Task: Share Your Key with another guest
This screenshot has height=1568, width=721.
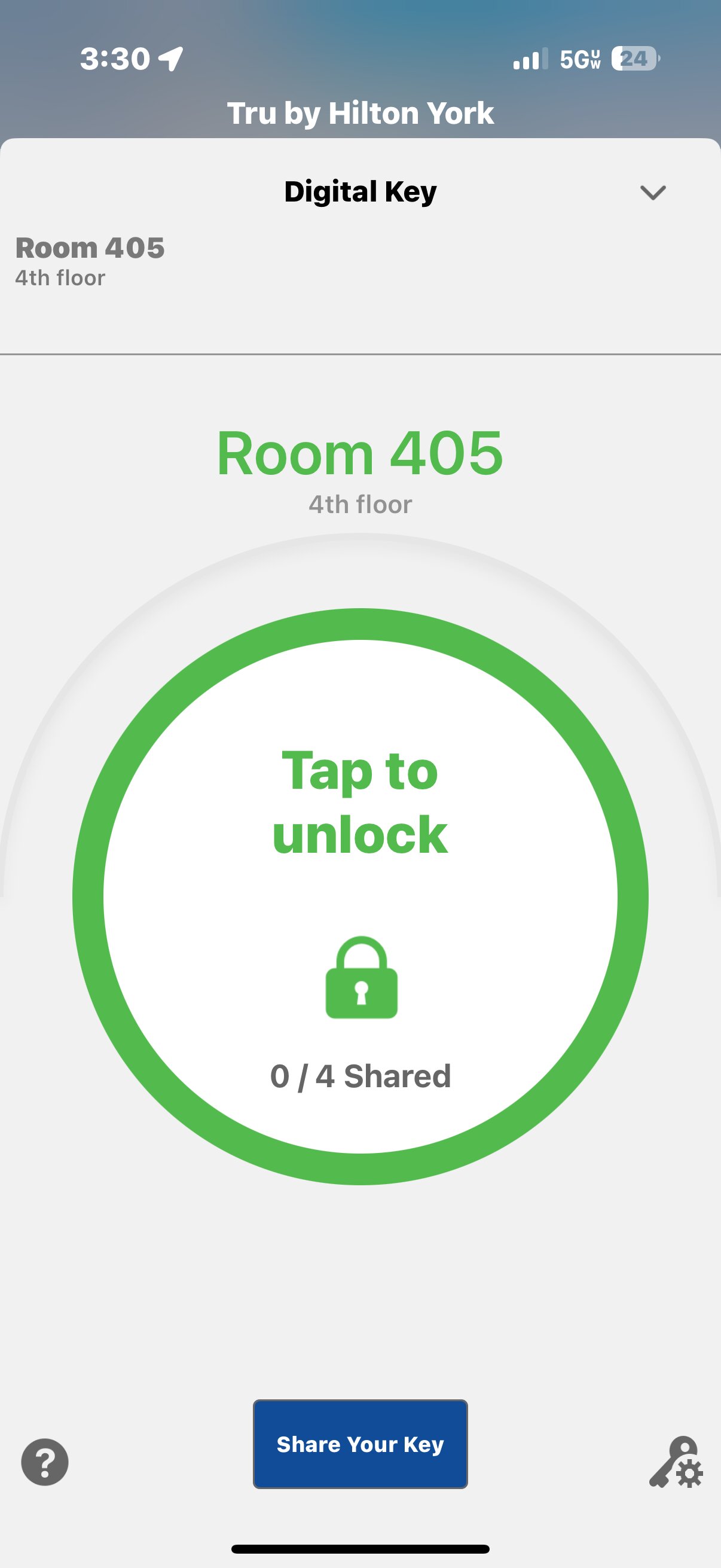Action: (360, 1444)
